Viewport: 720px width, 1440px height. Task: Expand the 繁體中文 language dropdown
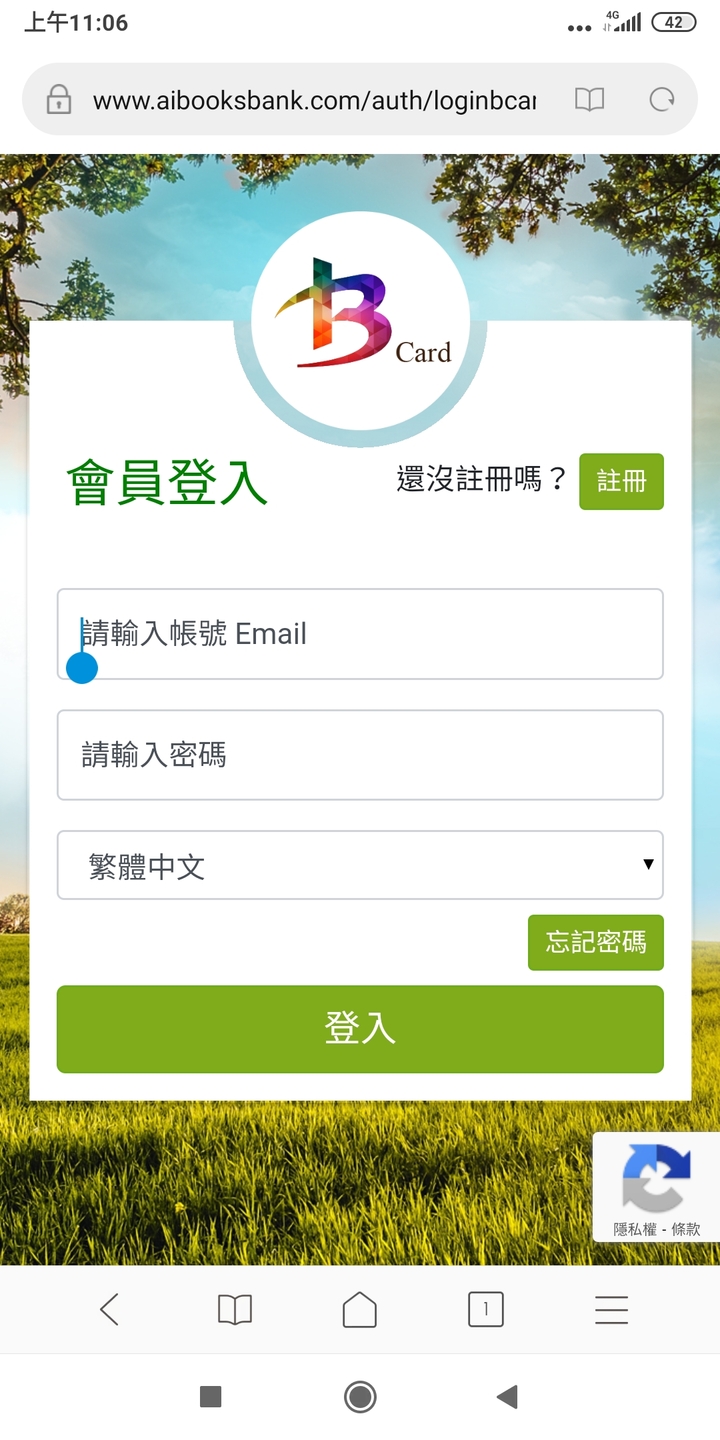[360, 865]
